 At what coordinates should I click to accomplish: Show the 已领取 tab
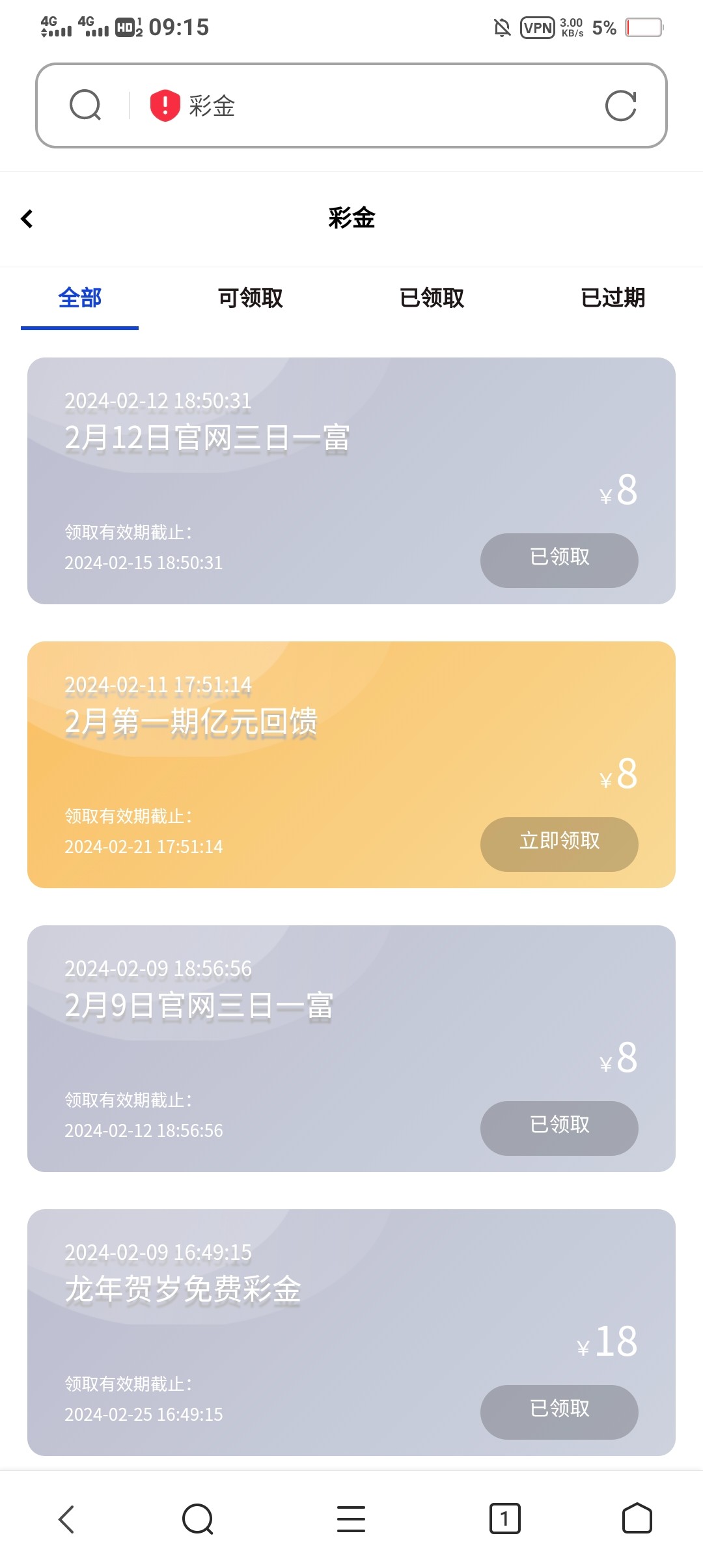click(x=432, y=298)
